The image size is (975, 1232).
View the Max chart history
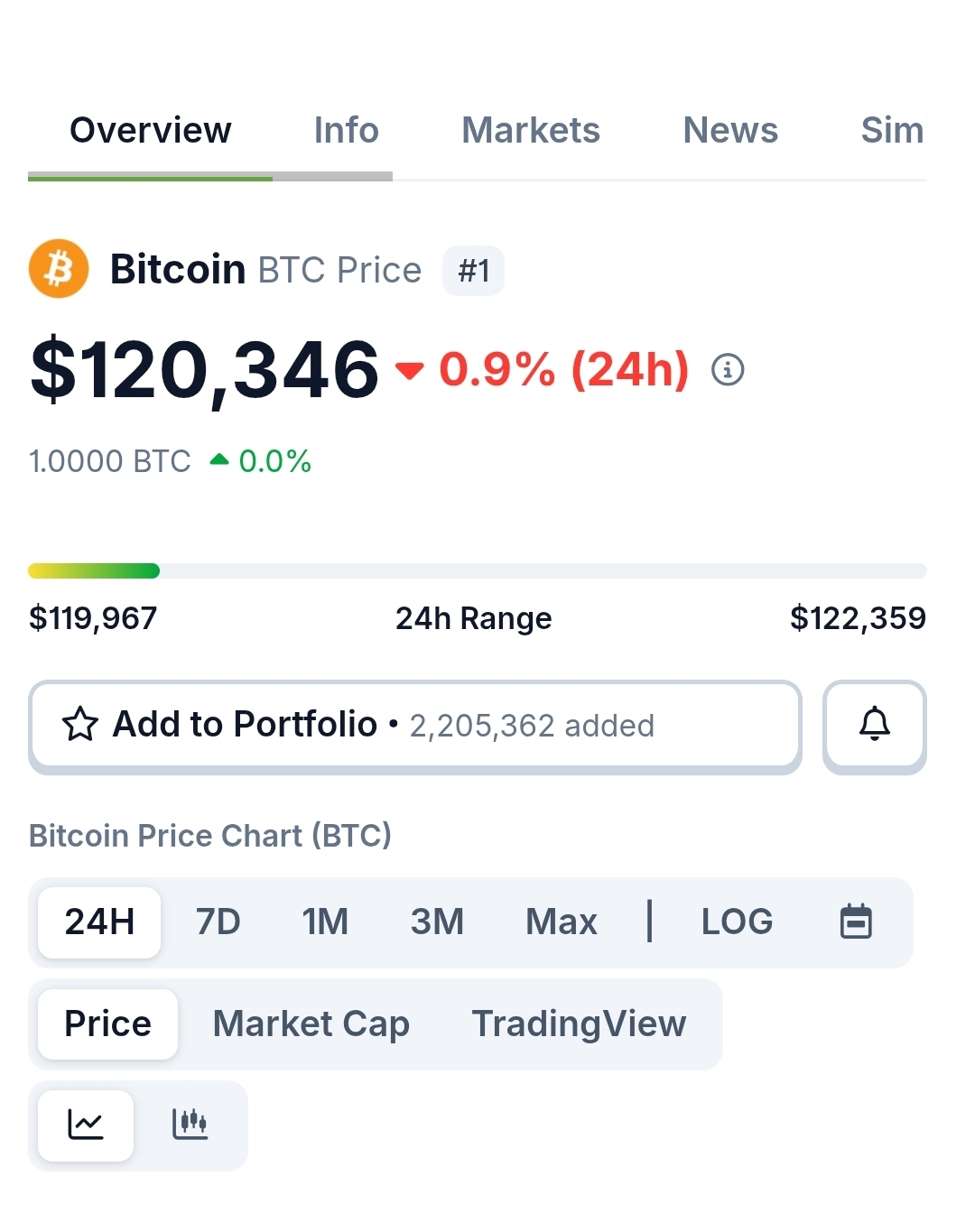click(x=562, y=922)
